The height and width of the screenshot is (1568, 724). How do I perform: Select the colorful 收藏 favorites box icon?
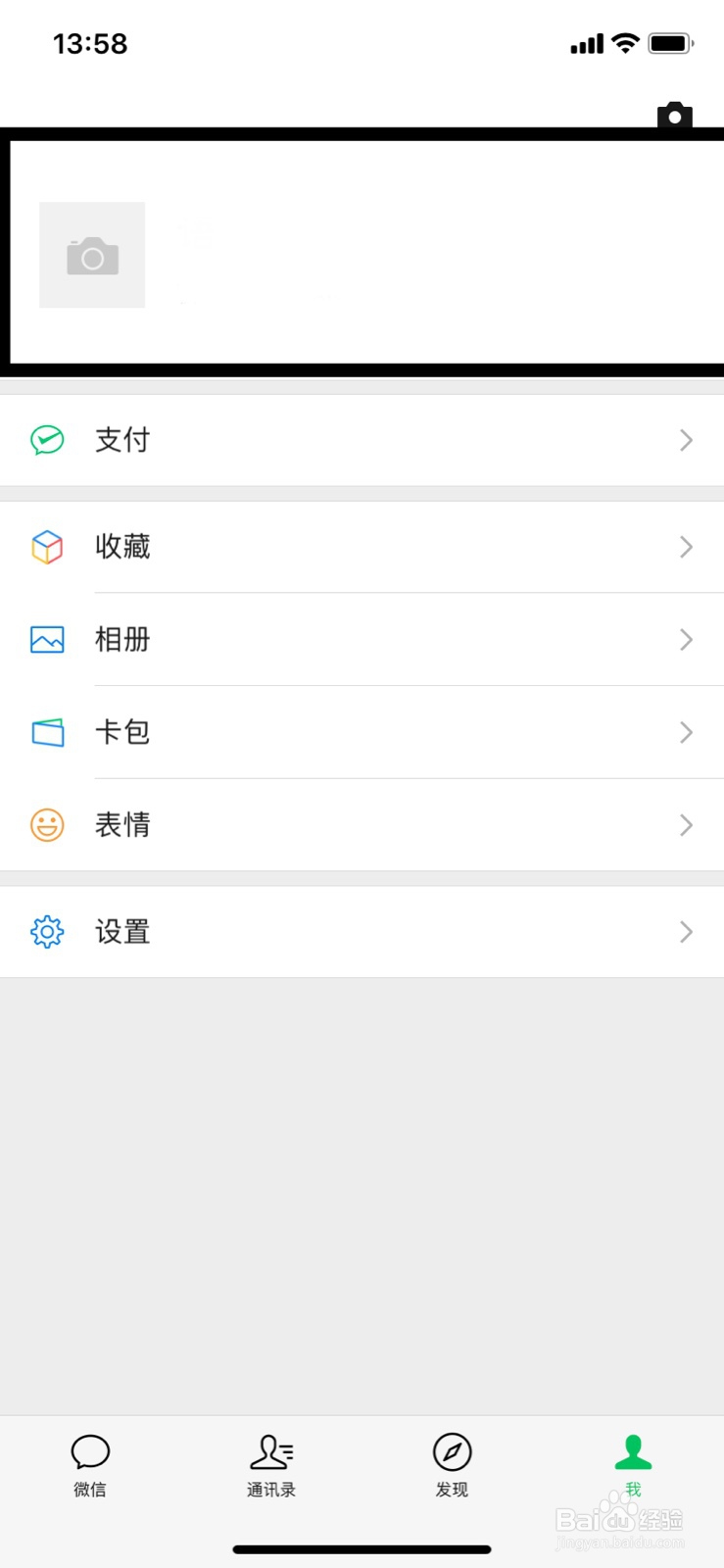click(x=47, y=547)
